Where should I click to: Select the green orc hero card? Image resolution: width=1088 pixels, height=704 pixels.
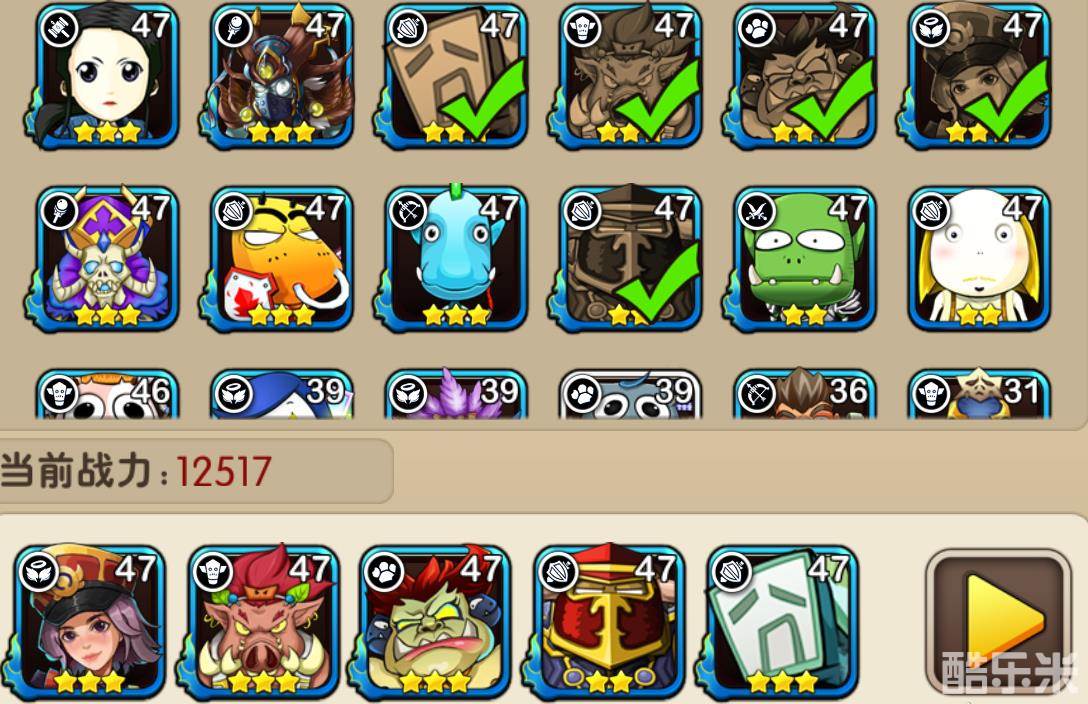point(804,259)
